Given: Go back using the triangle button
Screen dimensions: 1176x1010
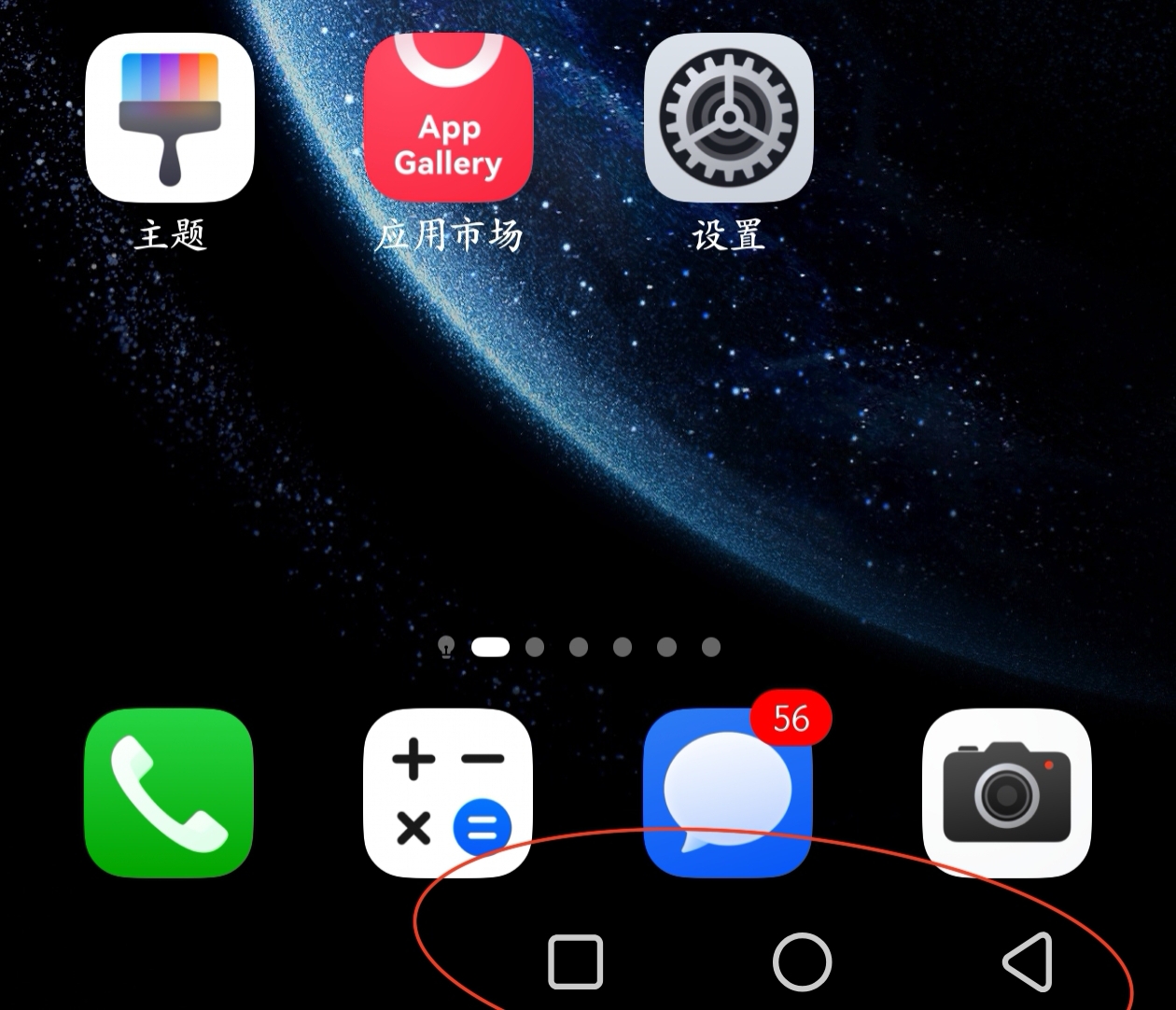Looking at the screenshot, I should [x=1029, y=961].
